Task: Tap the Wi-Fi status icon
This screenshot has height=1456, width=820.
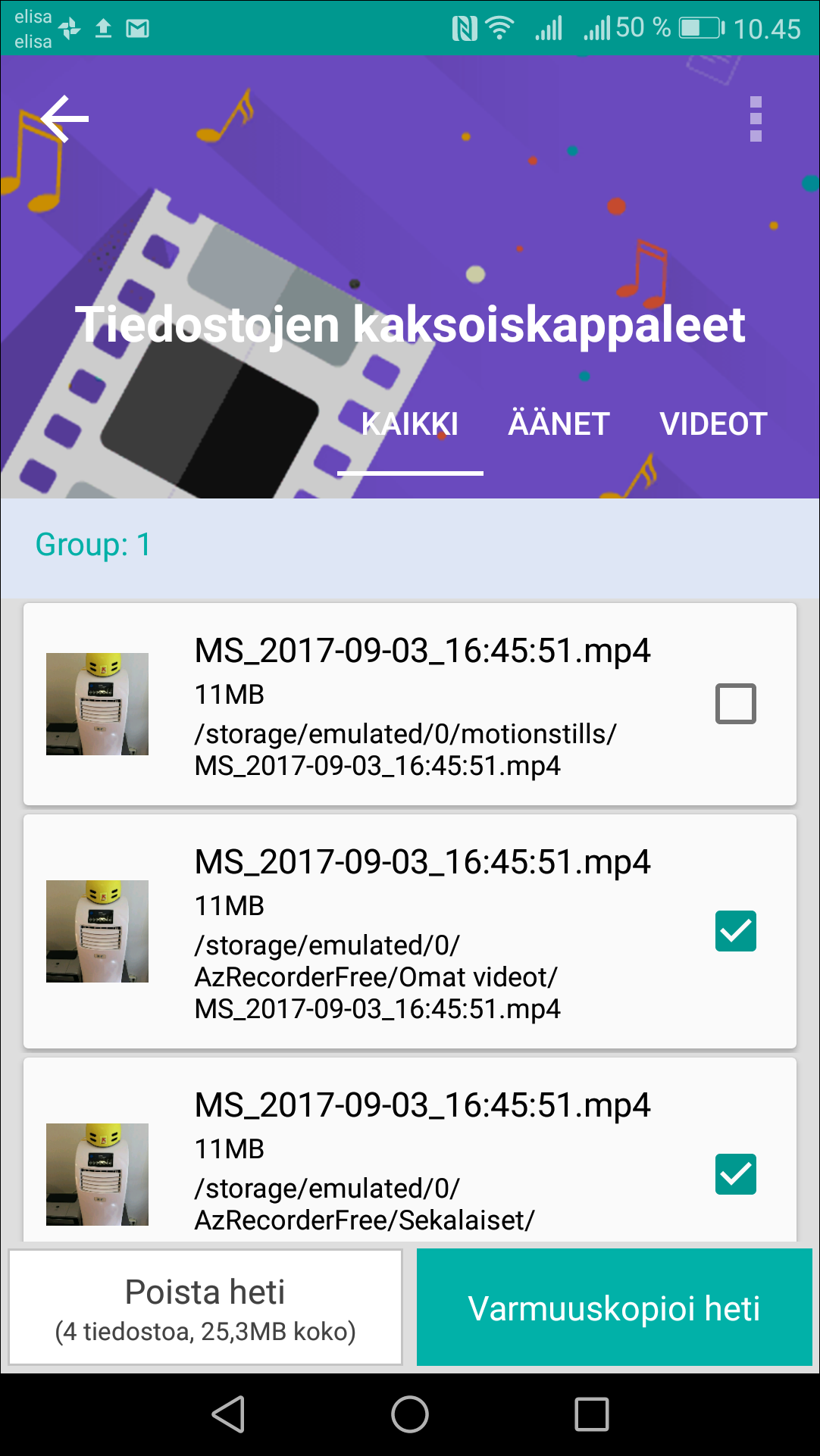Action: tap(500, 27)
